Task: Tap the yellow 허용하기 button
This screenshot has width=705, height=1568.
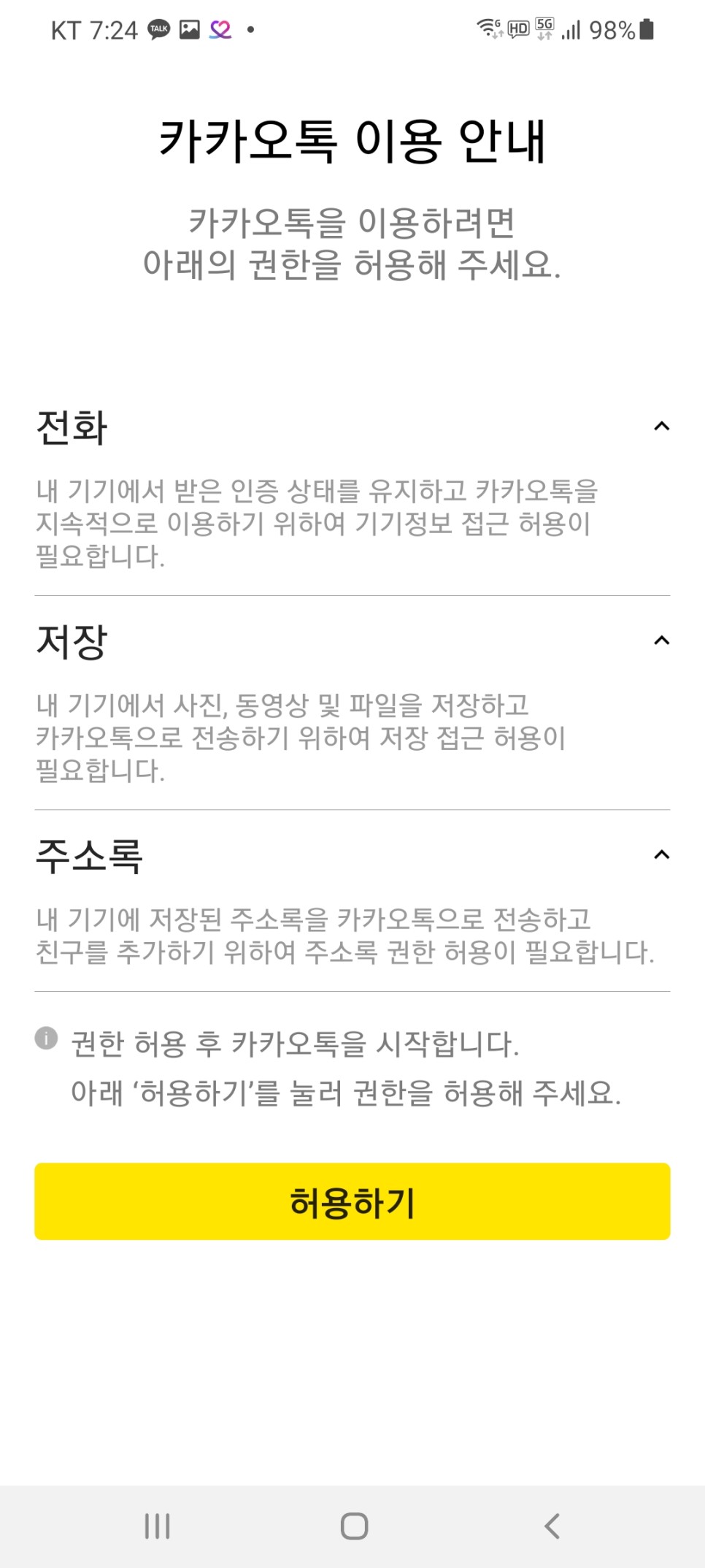Action: point(352,1201)
